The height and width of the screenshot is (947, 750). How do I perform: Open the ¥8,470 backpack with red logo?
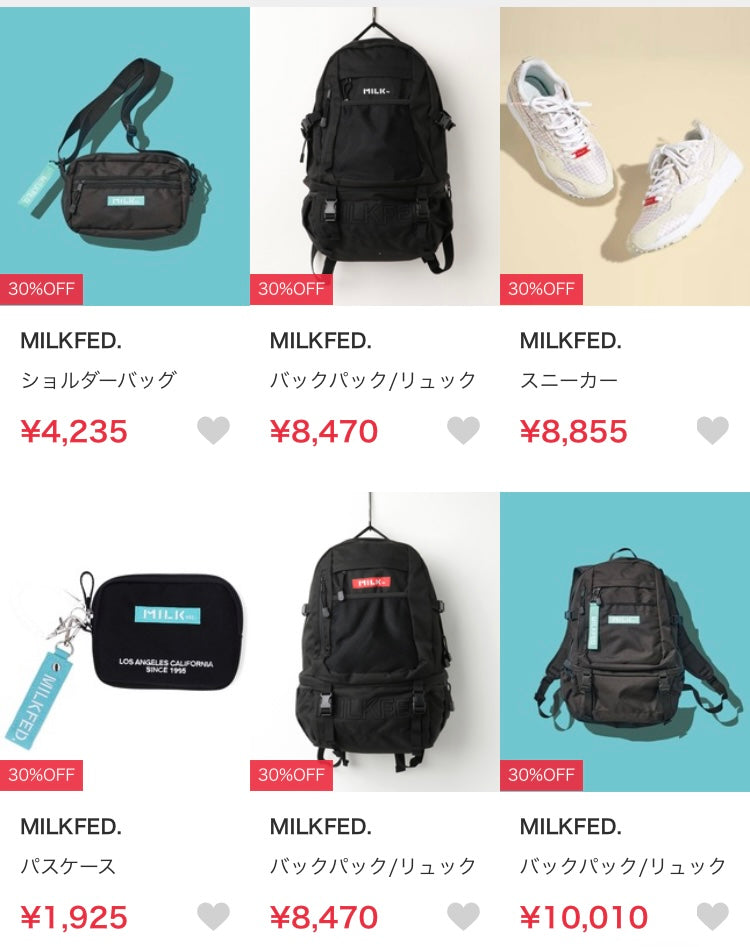[x=374, y=642]
